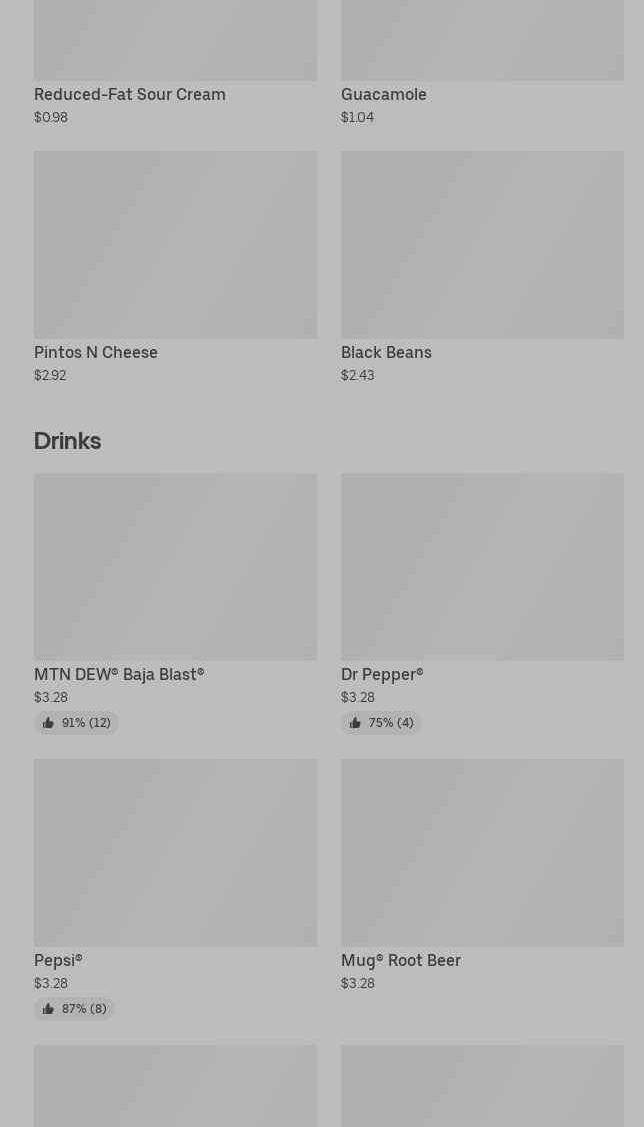Choose the MTN DEW Baja Blast drink

175,604
